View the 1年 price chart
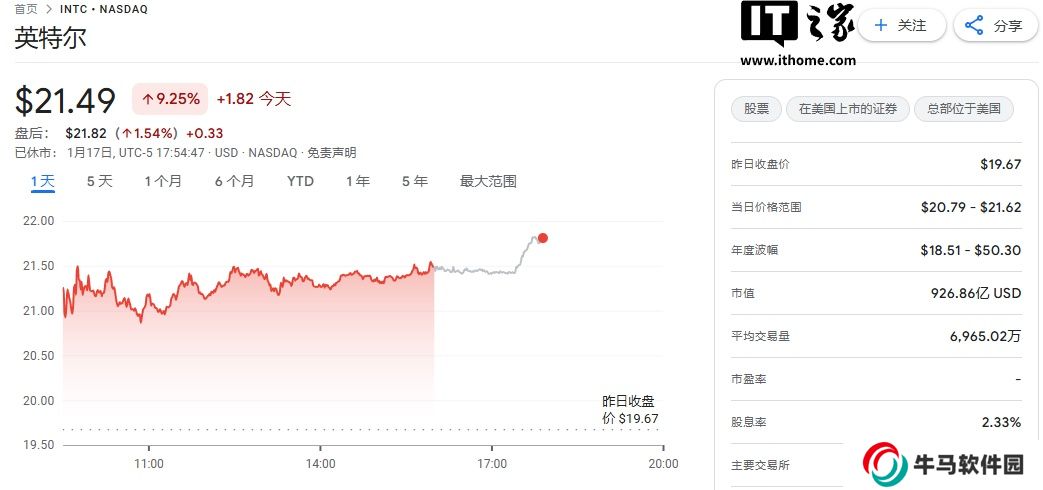Viewport: 1043px width, 490px height. coord(357,181)
